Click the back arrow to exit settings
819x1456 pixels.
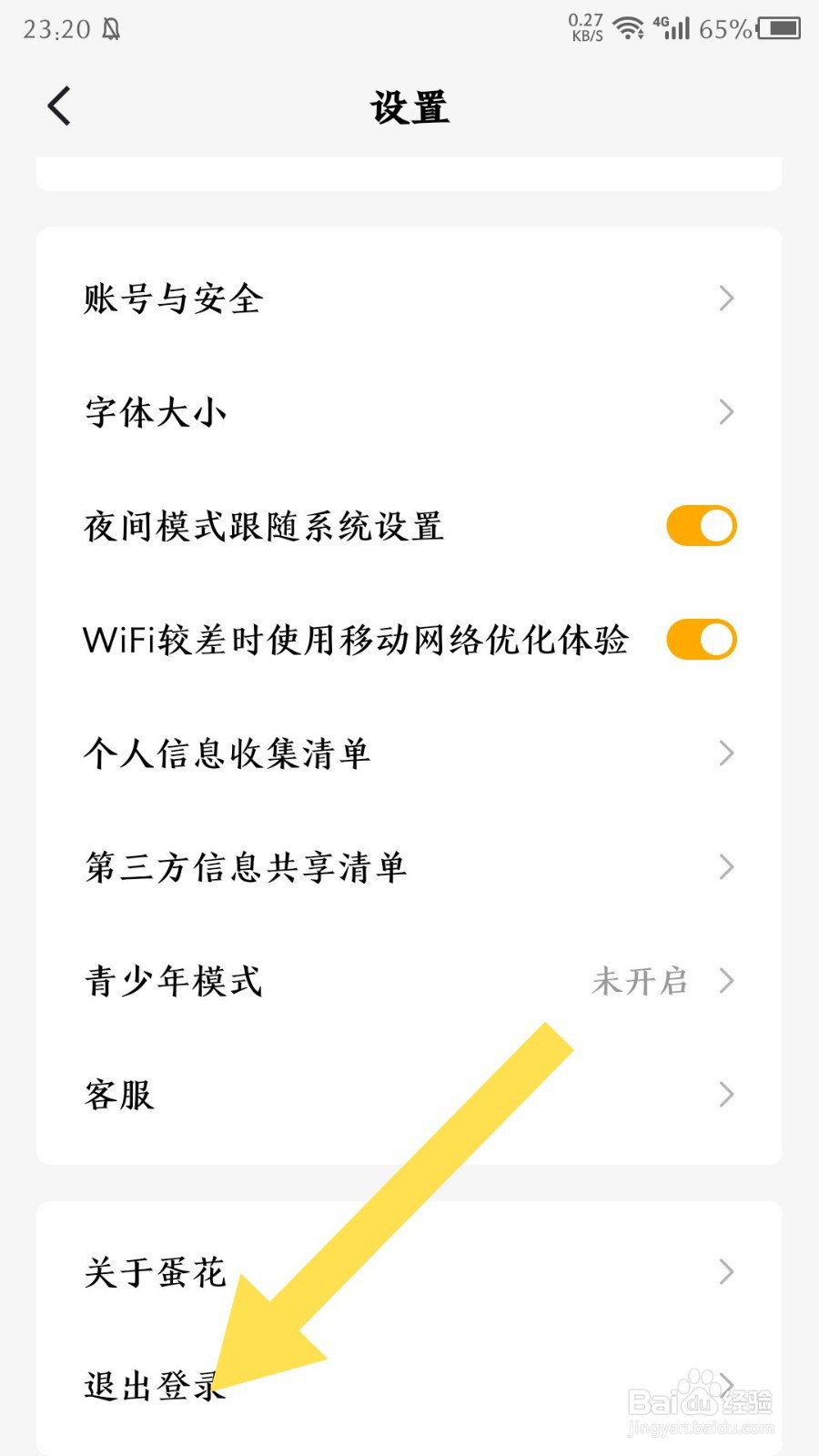58,105
